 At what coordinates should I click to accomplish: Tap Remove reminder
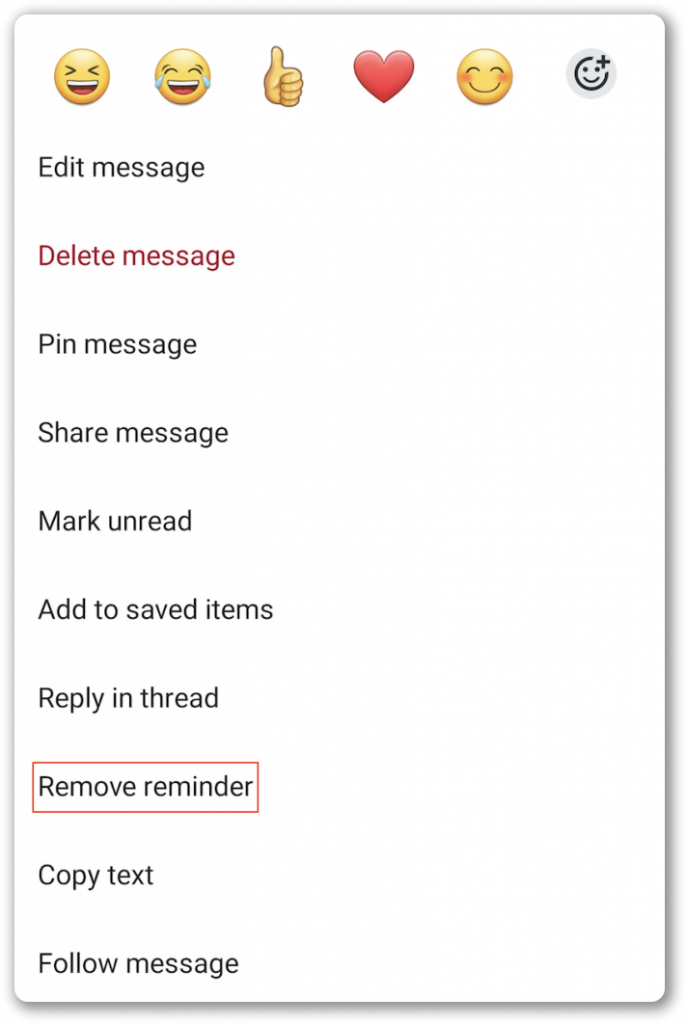pos(146,787)
